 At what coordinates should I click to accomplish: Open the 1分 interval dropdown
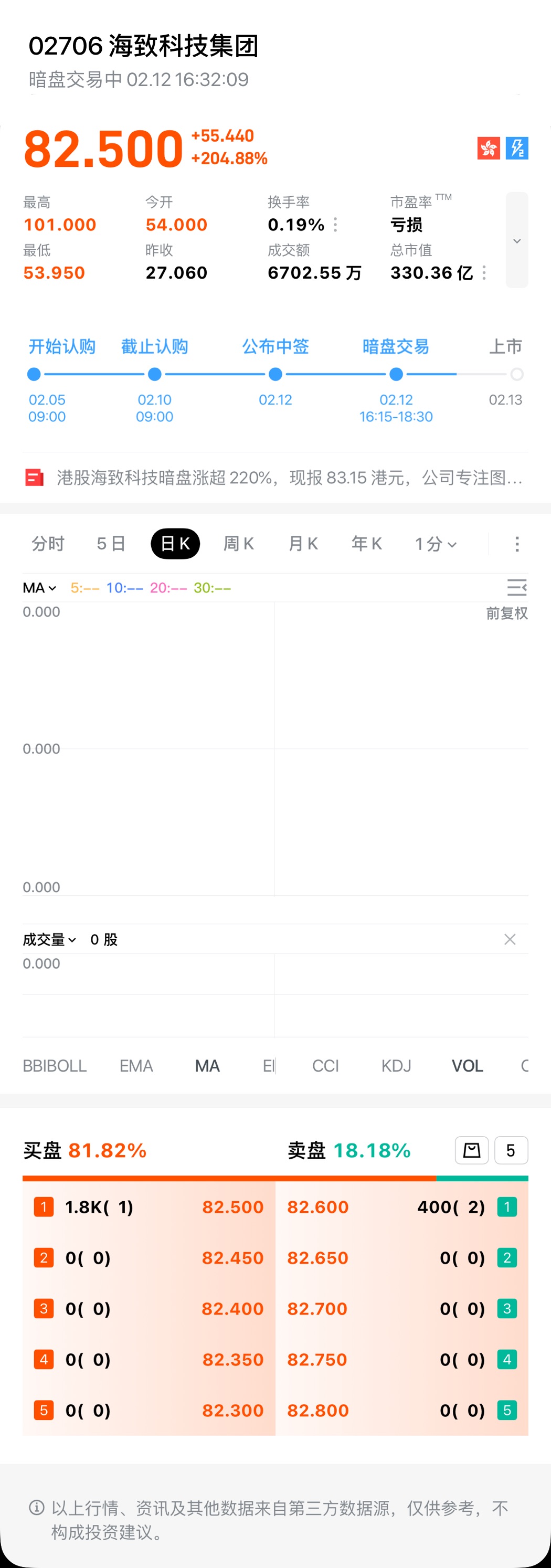436,544
